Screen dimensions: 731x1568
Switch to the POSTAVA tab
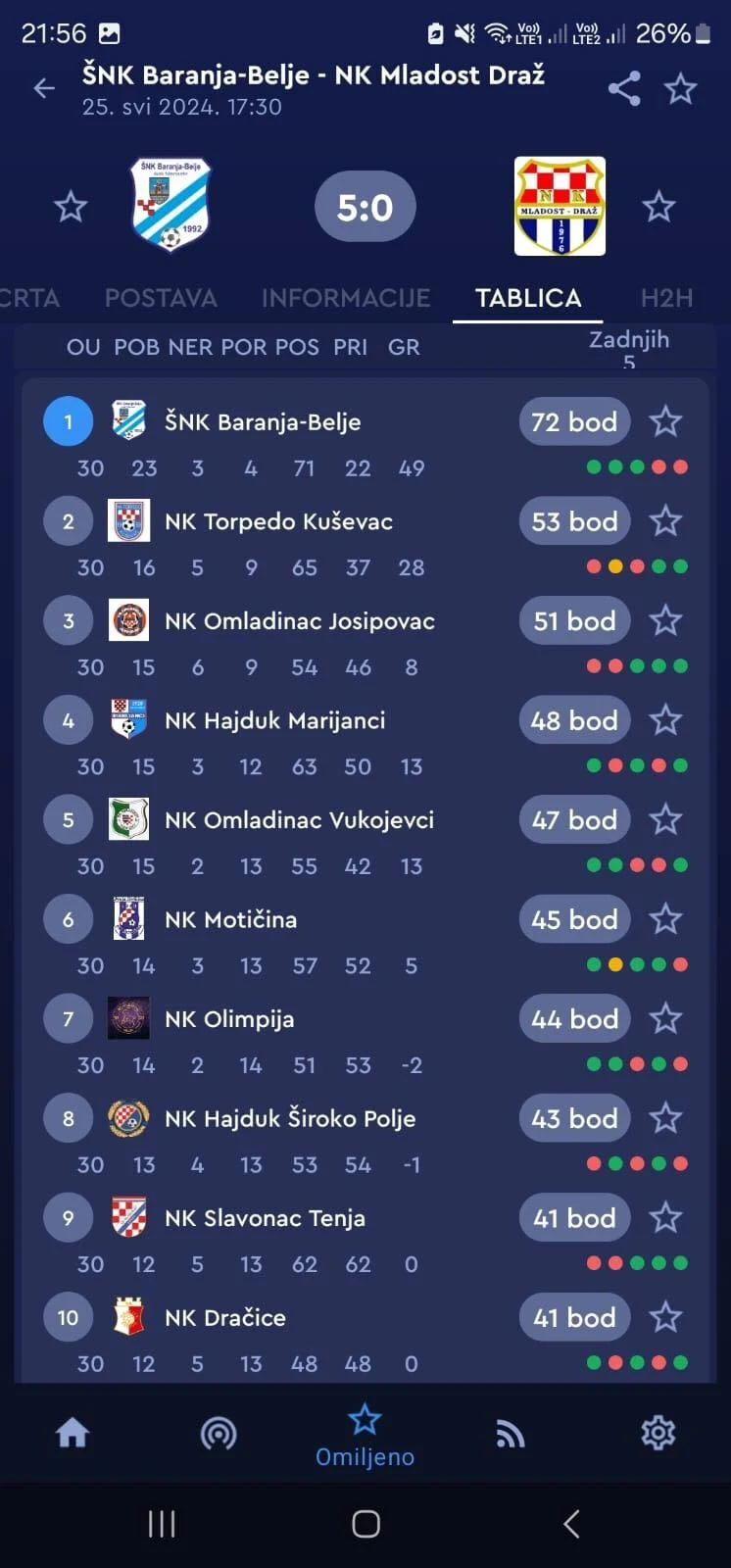point(161,298)
